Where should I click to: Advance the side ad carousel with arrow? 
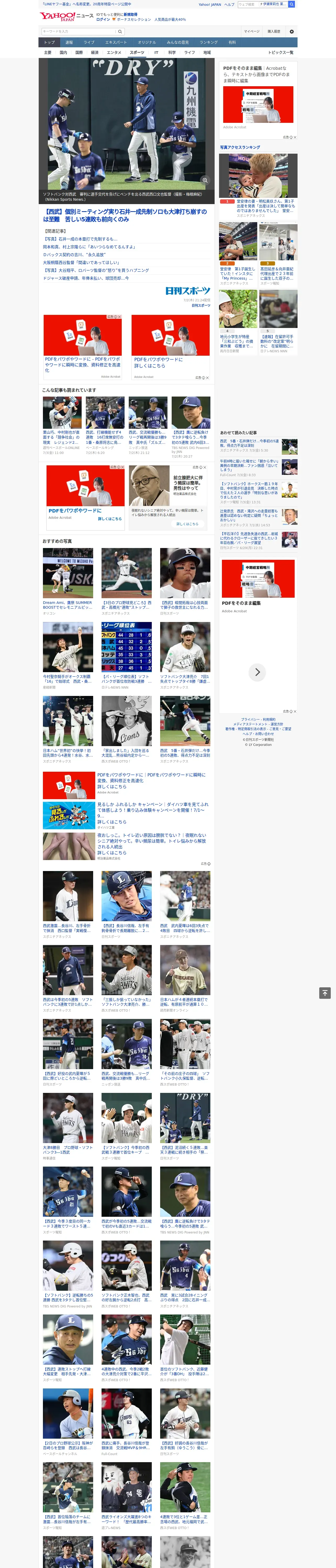tap(257, 672)
